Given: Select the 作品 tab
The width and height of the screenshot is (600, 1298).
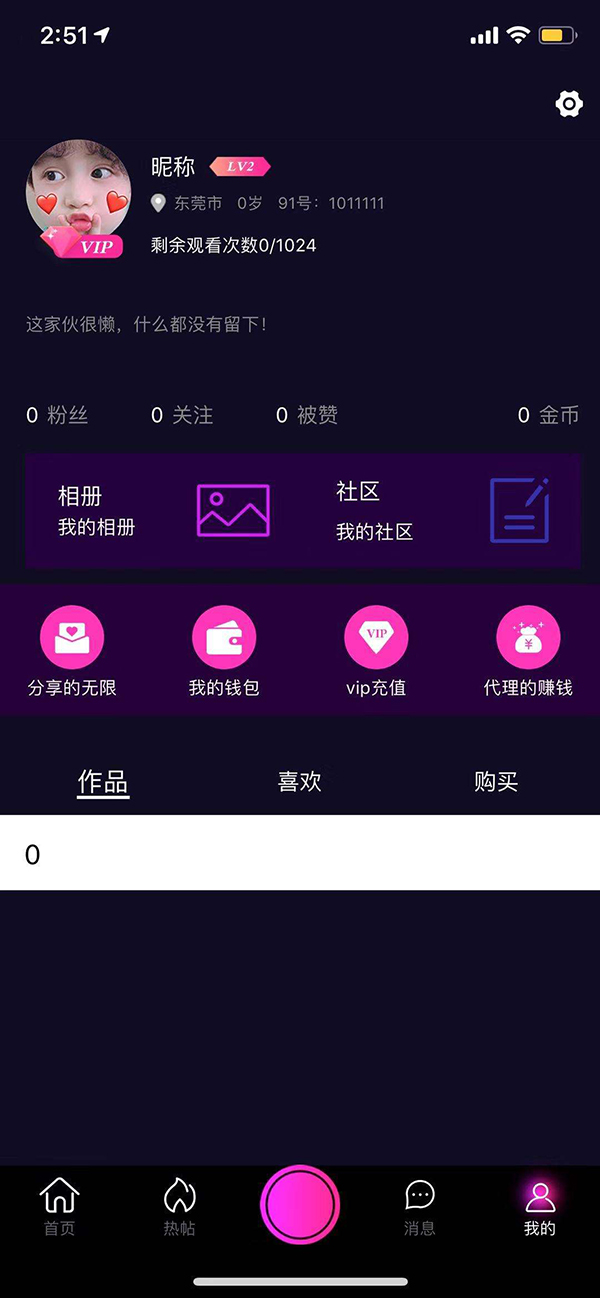Looking at the screenshot, I should [104, 782].
